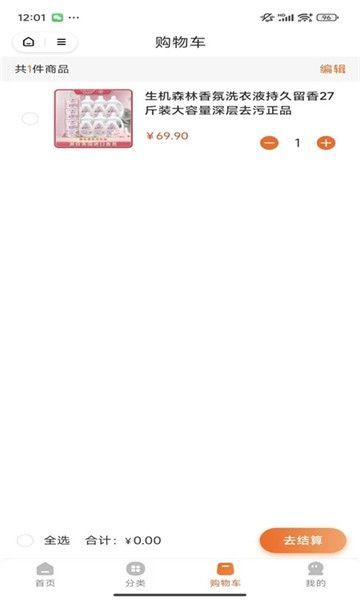360x600 pixels.
Task: Go to the 购物车 tab
Action: (225, 575)
